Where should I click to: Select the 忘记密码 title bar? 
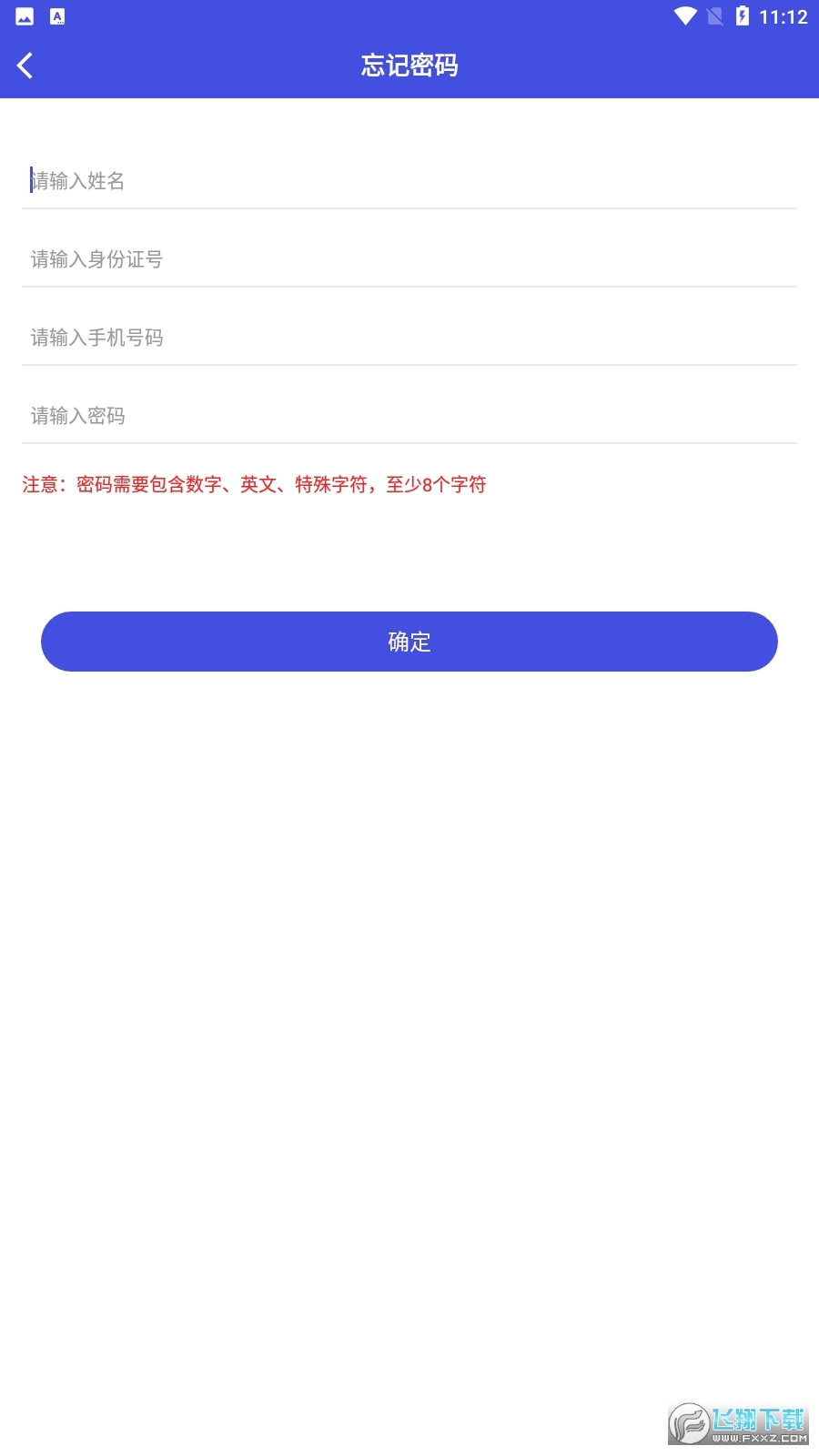[x=409, y=65]
